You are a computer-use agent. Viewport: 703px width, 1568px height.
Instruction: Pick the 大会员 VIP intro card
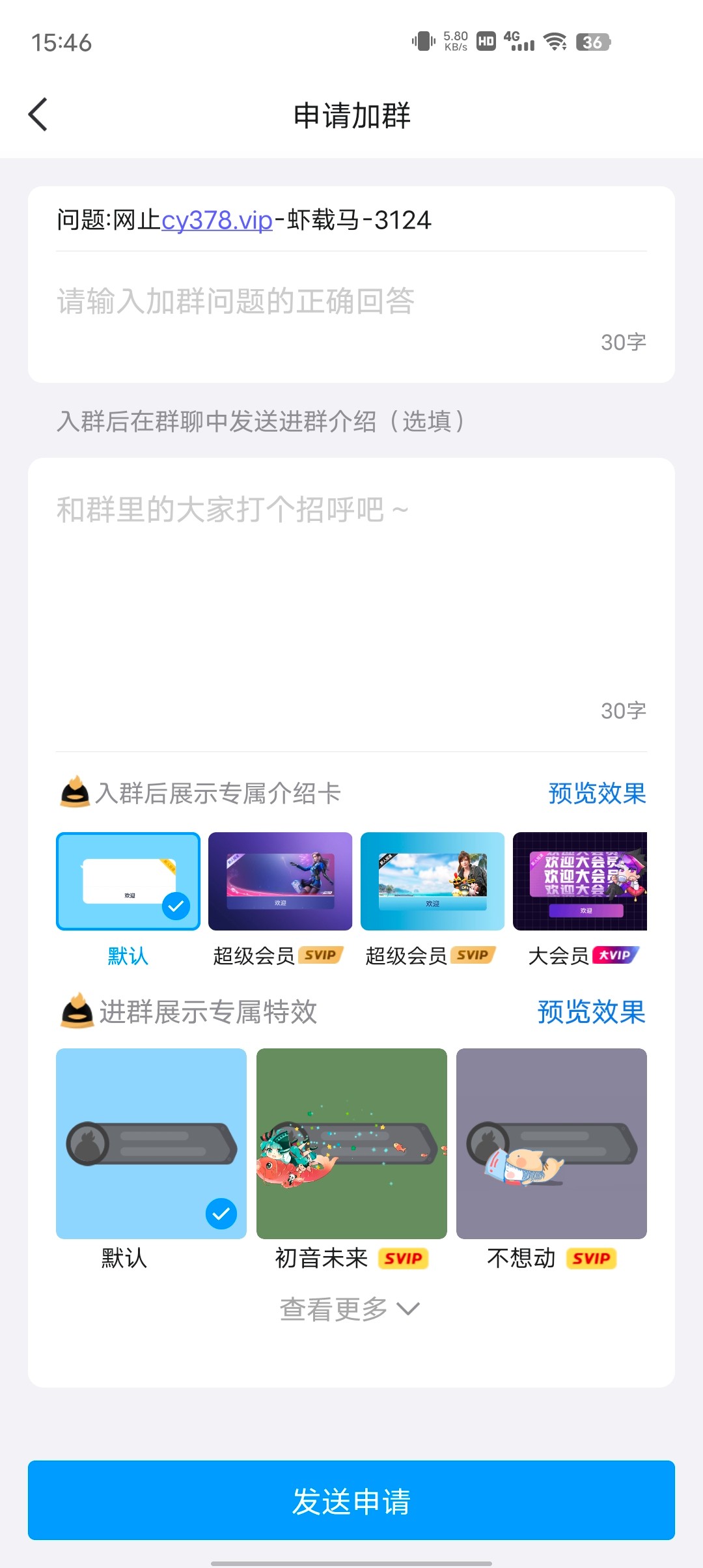coord(580,881)
